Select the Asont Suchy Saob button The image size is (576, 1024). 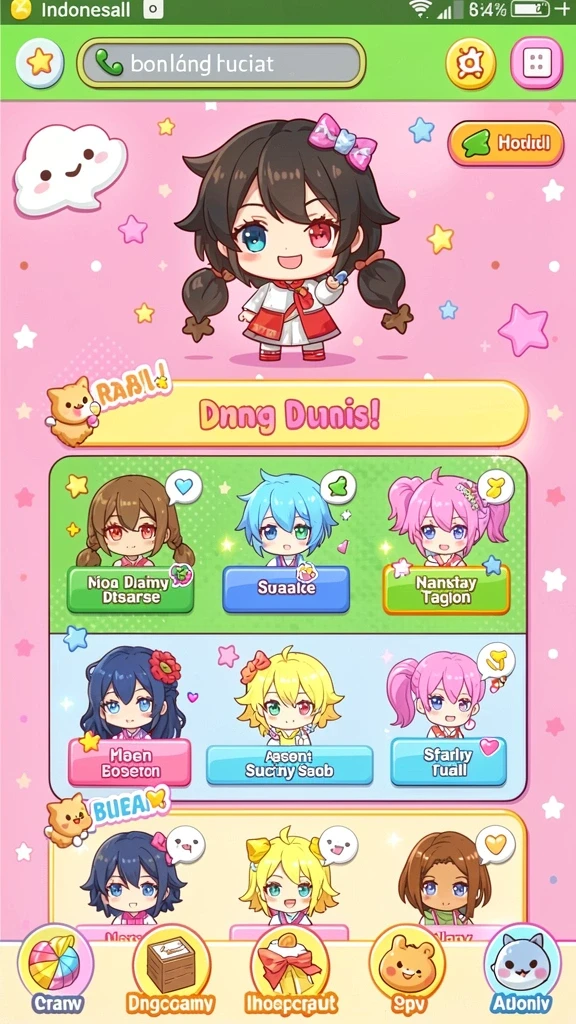coord(289,764)
